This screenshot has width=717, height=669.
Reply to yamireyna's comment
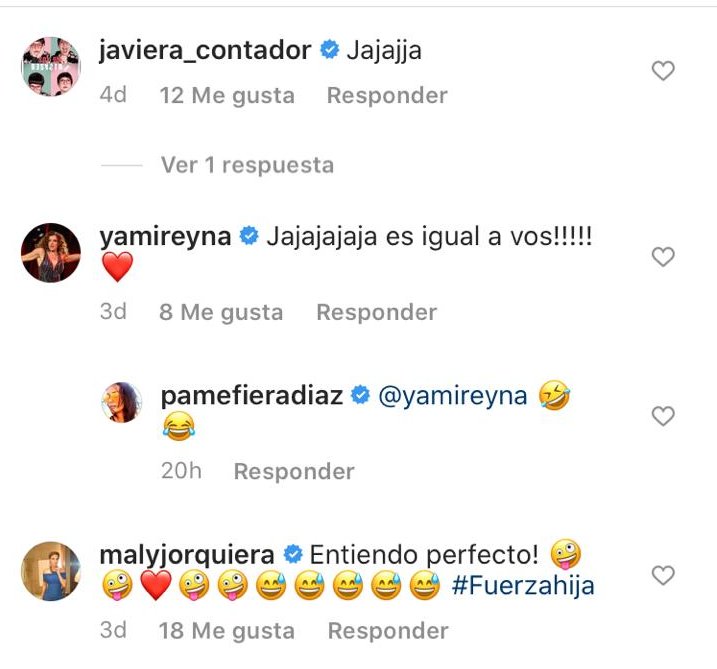pyautogui.click(x=377, y=312)
